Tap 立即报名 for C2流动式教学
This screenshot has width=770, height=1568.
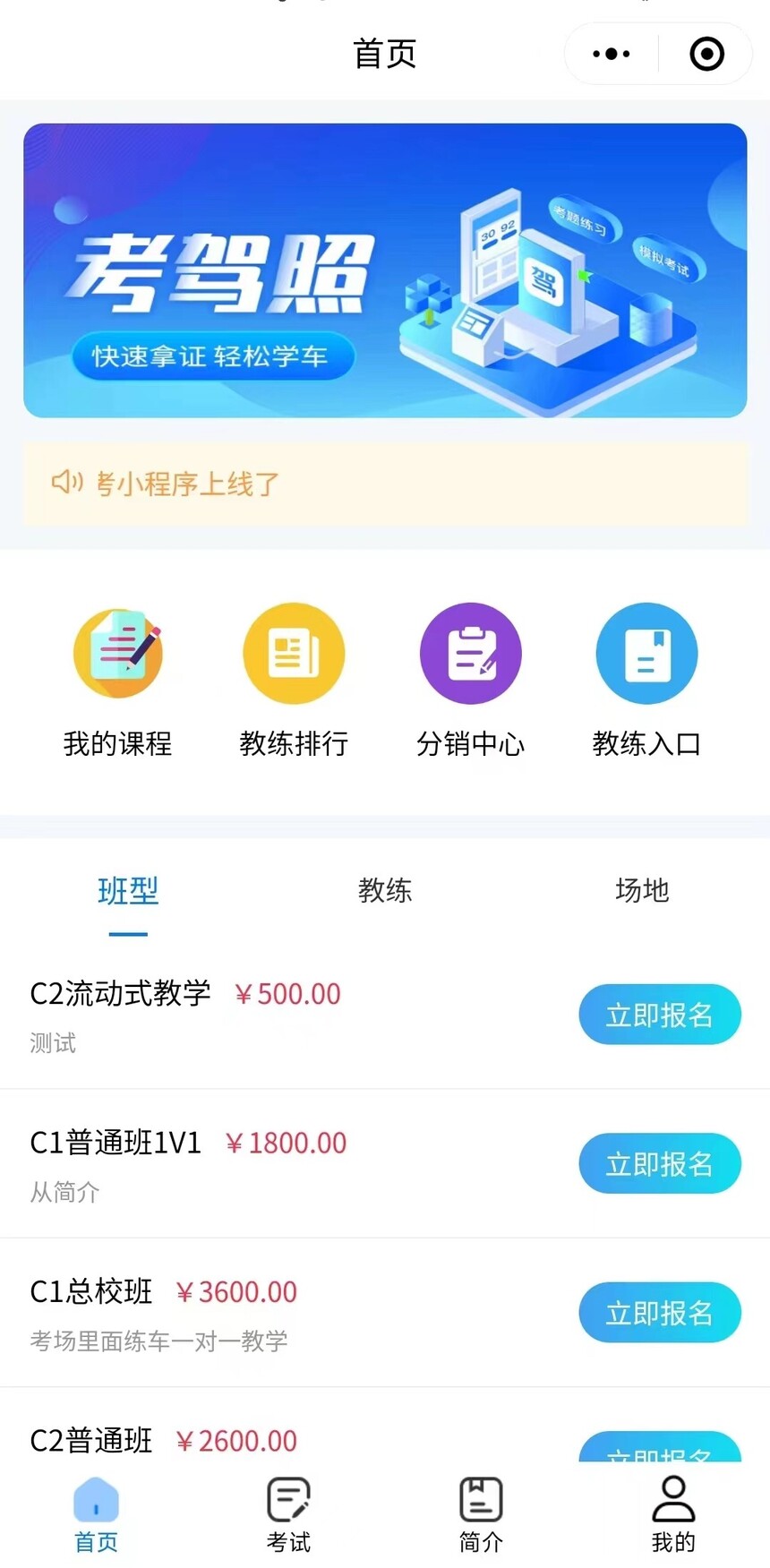tap(660, 1015)
